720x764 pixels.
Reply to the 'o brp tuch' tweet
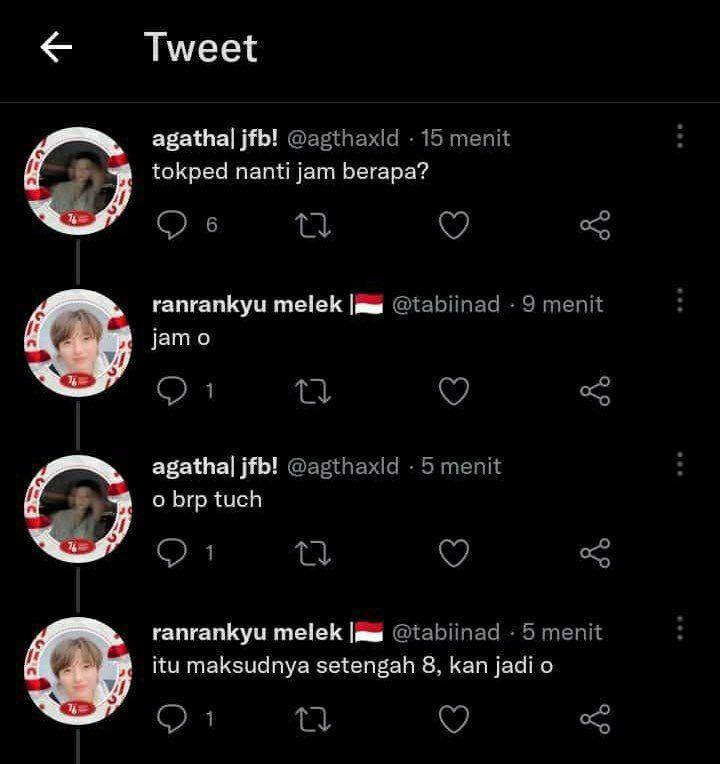[x=173, y=553]
